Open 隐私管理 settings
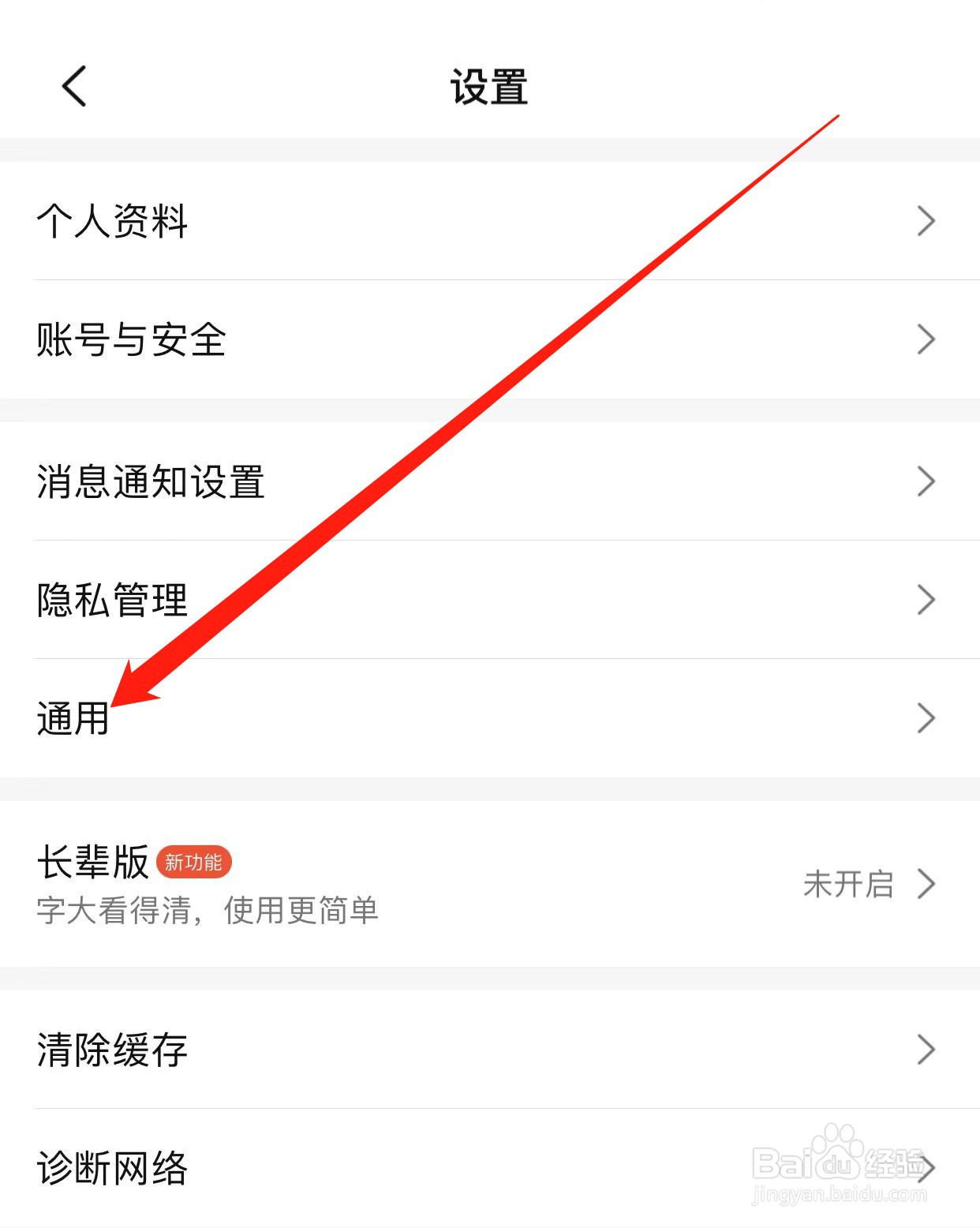This screenshot has width=980, height=1228. (110, 600)
